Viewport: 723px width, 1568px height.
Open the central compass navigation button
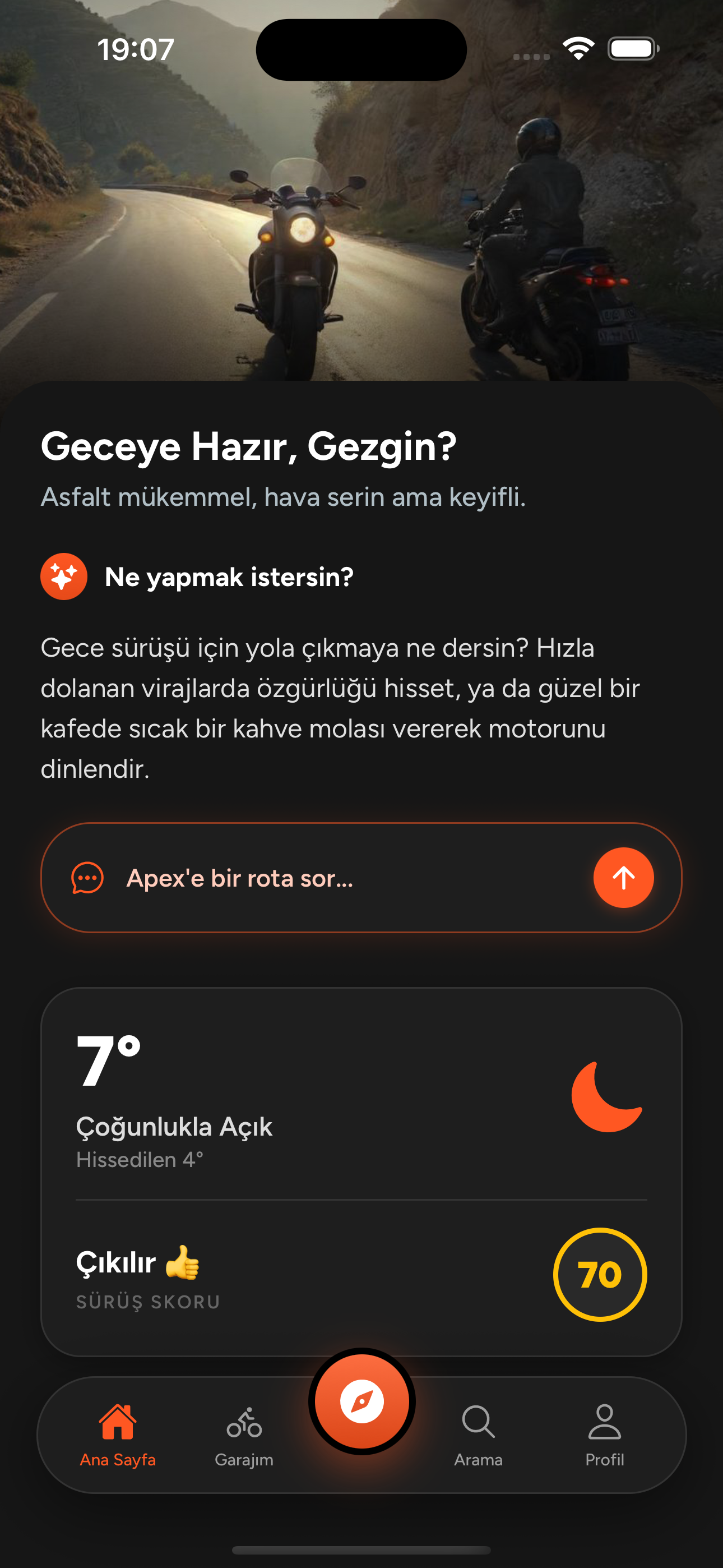tap(361, 1402)
